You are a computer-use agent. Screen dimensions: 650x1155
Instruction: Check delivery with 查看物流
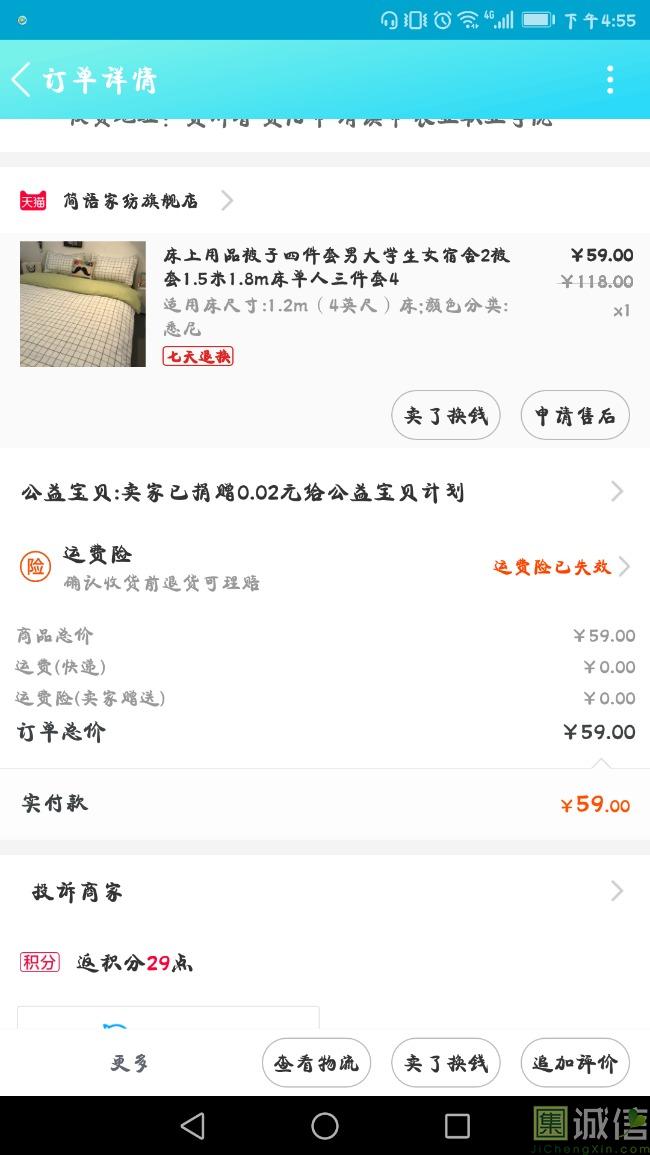(316, 1063)
